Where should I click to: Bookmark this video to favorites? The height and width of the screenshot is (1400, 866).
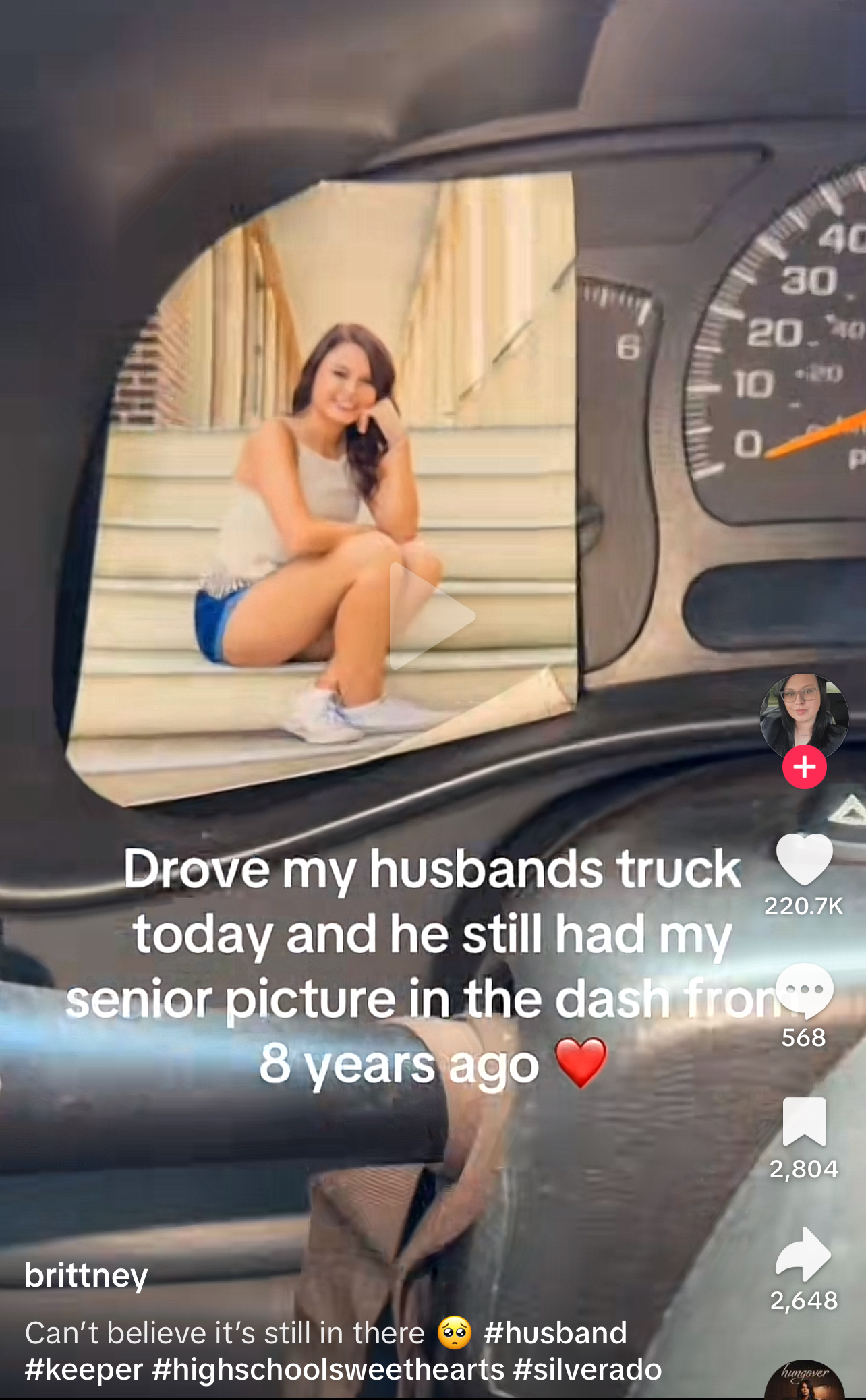[804, 1122]
